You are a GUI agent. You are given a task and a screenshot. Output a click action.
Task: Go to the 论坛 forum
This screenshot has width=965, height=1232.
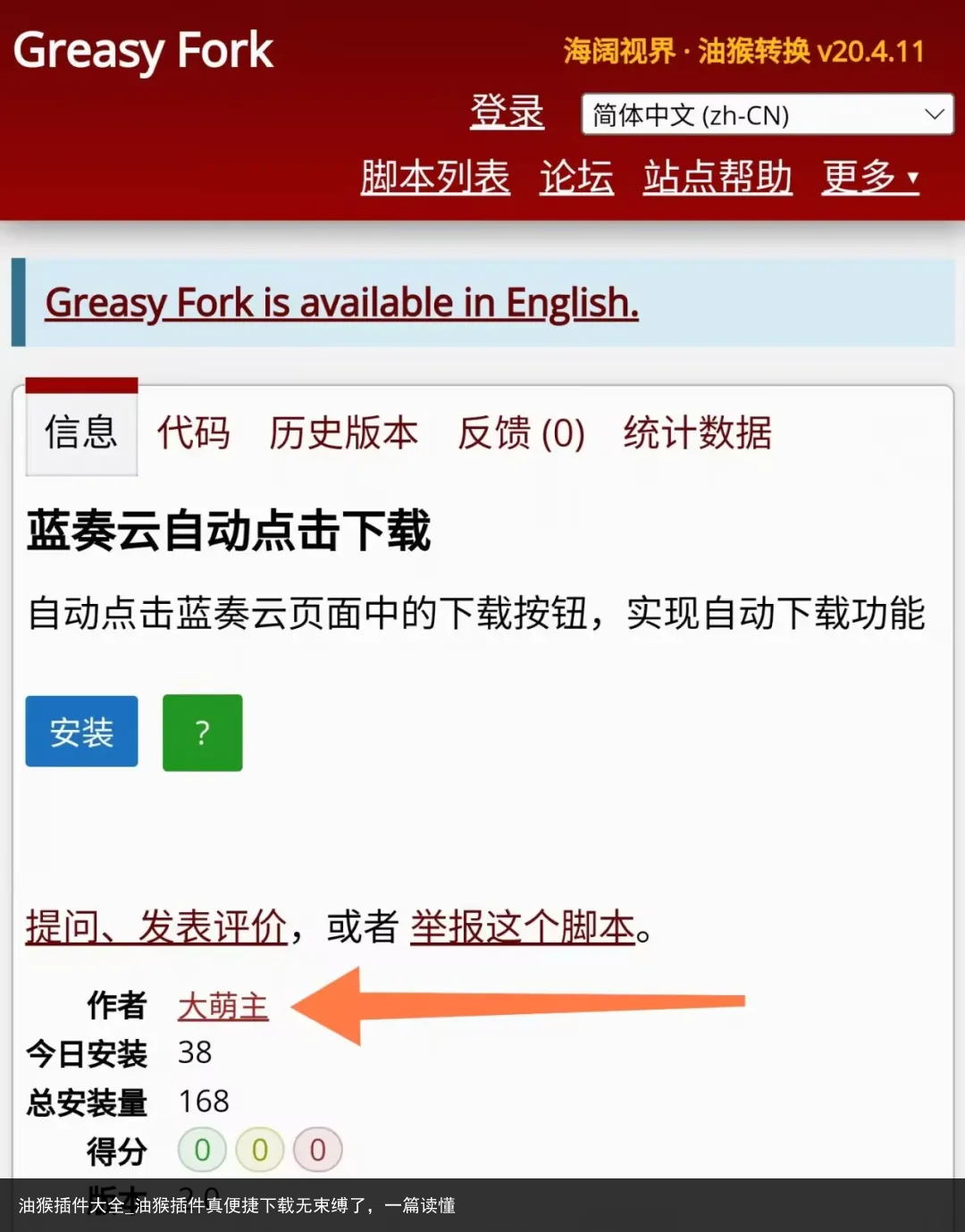[x=576, y=177]
